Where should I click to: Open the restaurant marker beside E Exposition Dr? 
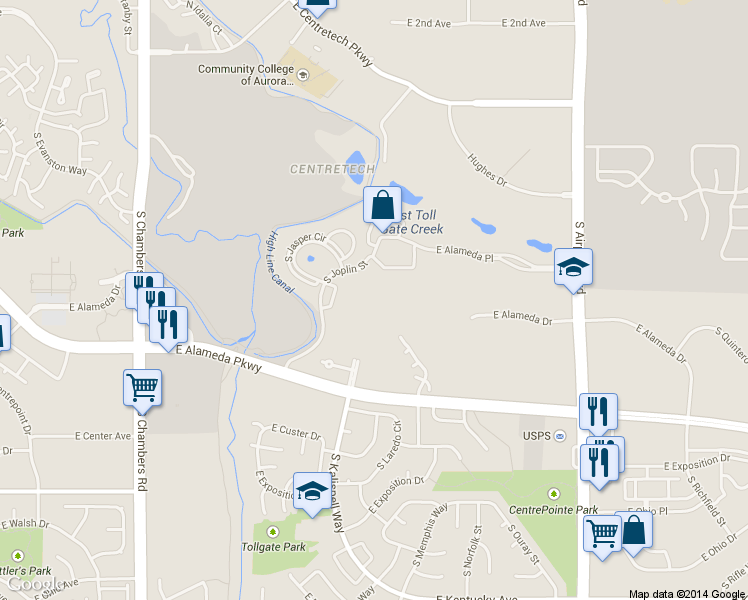(x=600, y=463)
